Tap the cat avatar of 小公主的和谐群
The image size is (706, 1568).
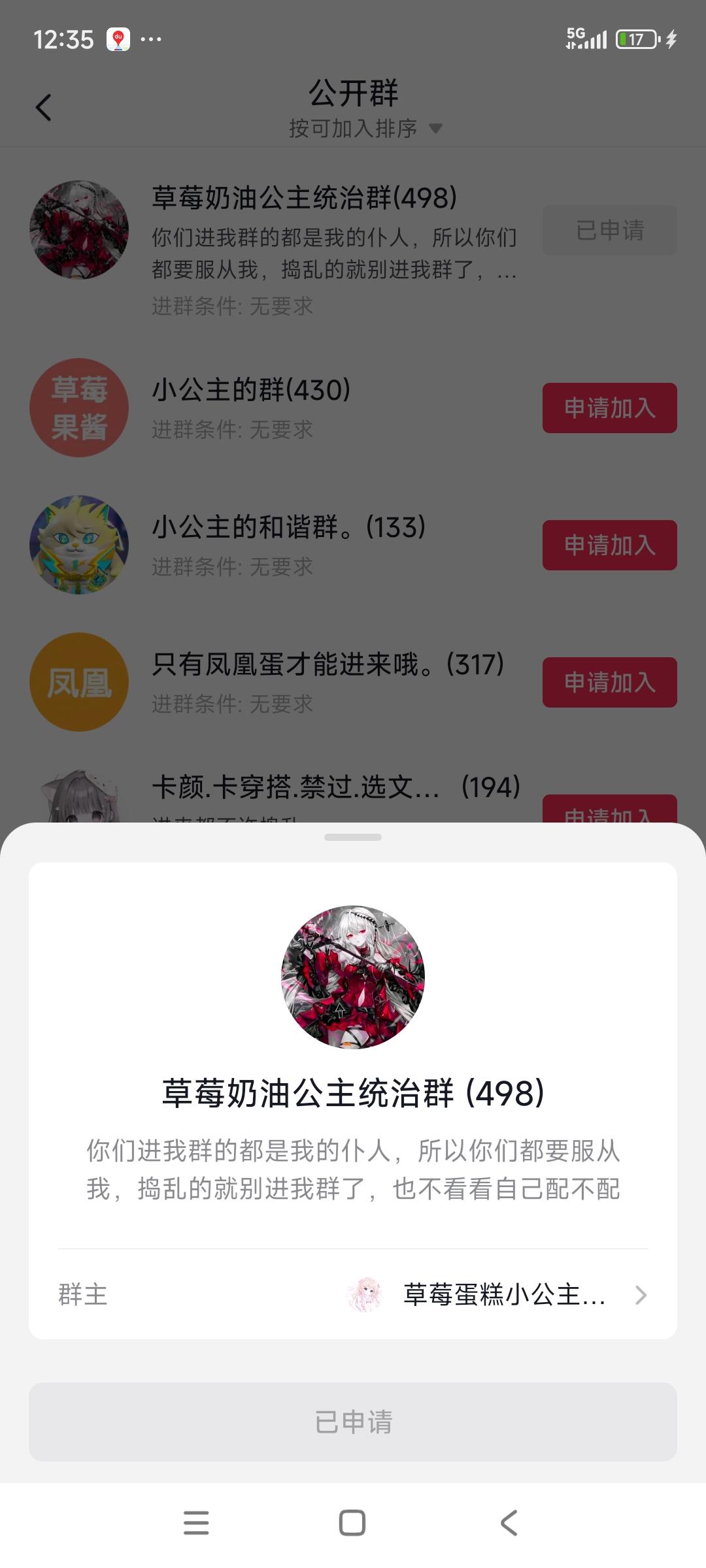coord(79,545)
